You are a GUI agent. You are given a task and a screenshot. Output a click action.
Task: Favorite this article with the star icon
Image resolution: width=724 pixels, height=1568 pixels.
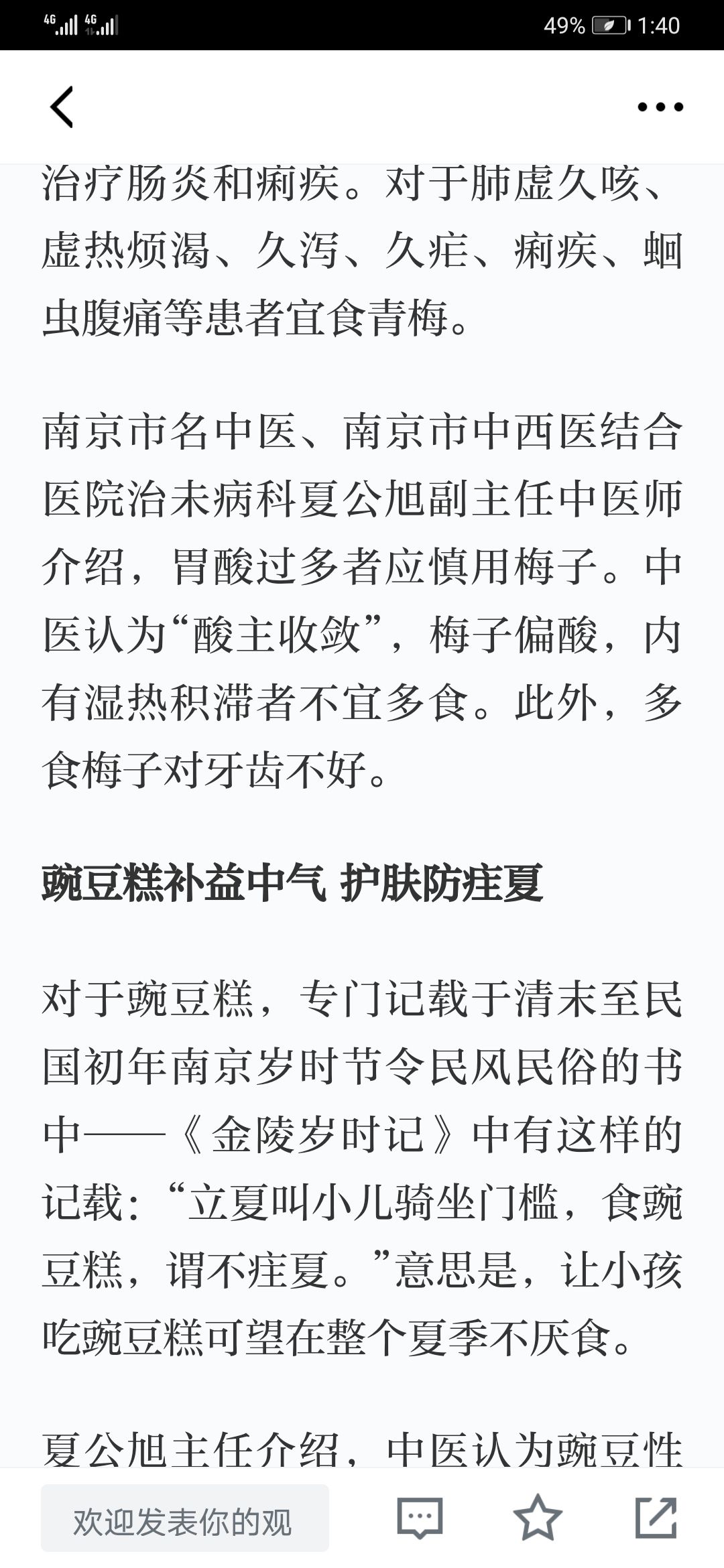click(x=538, y=1517)
